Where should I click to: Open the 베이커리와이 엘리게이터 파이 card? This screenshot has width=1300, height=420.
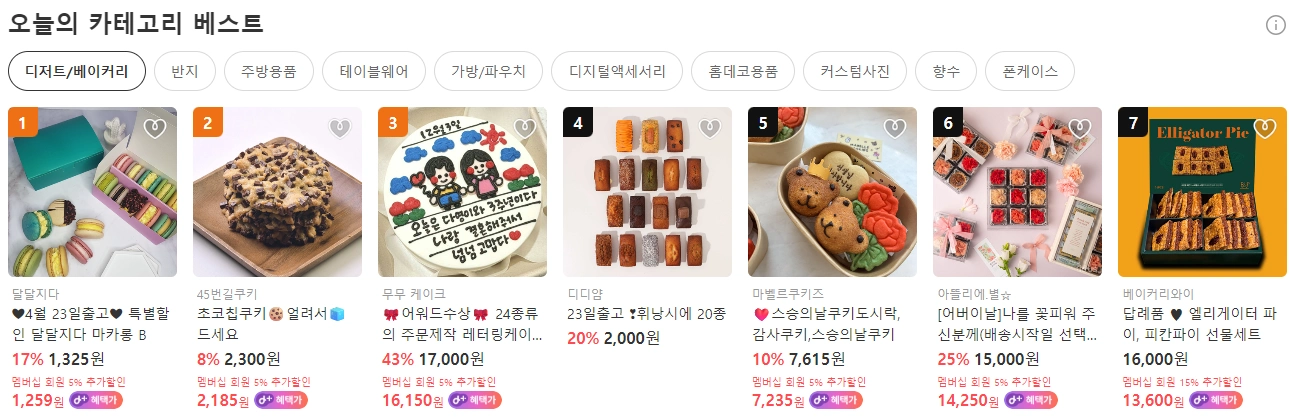(x=1202, y=192)
